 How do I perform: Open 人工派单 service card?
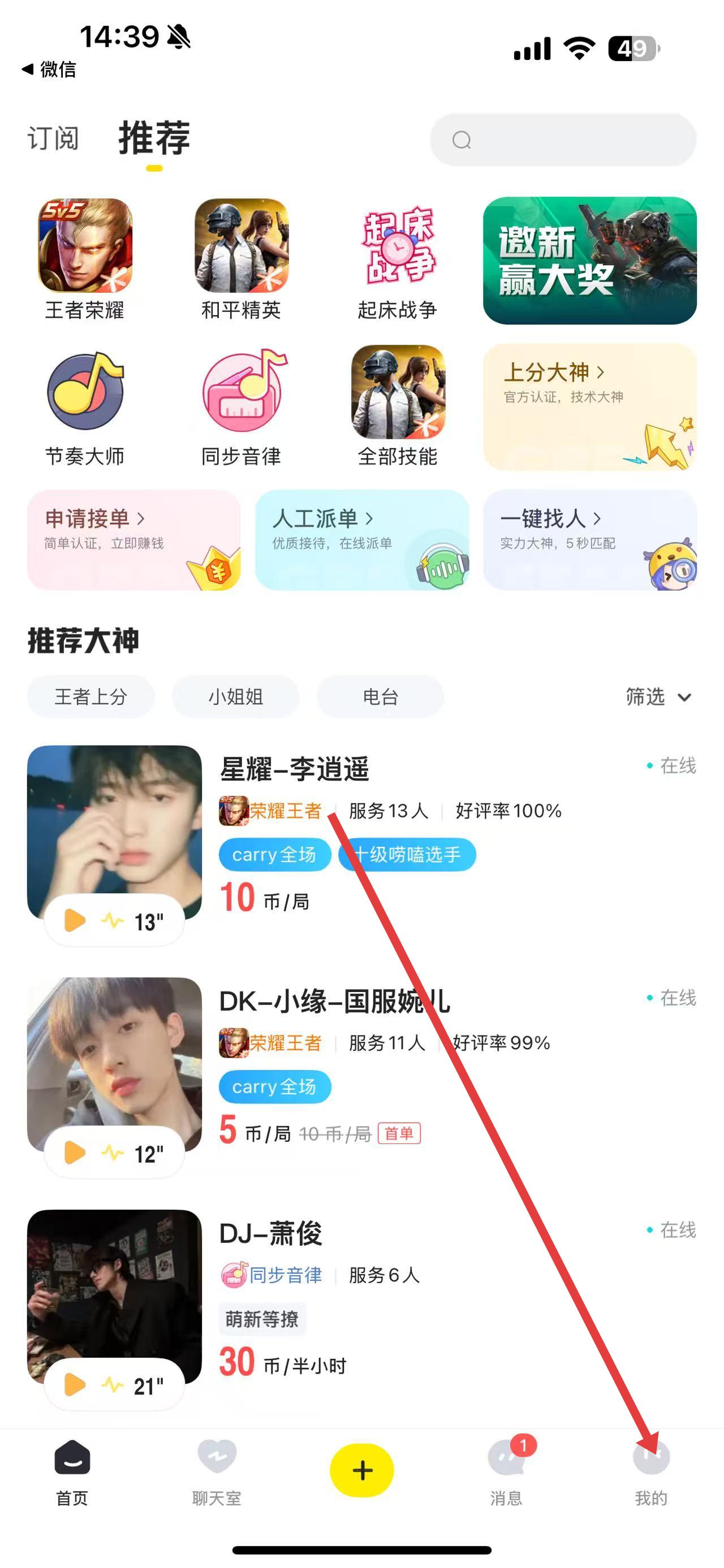(x=361, y=539)
